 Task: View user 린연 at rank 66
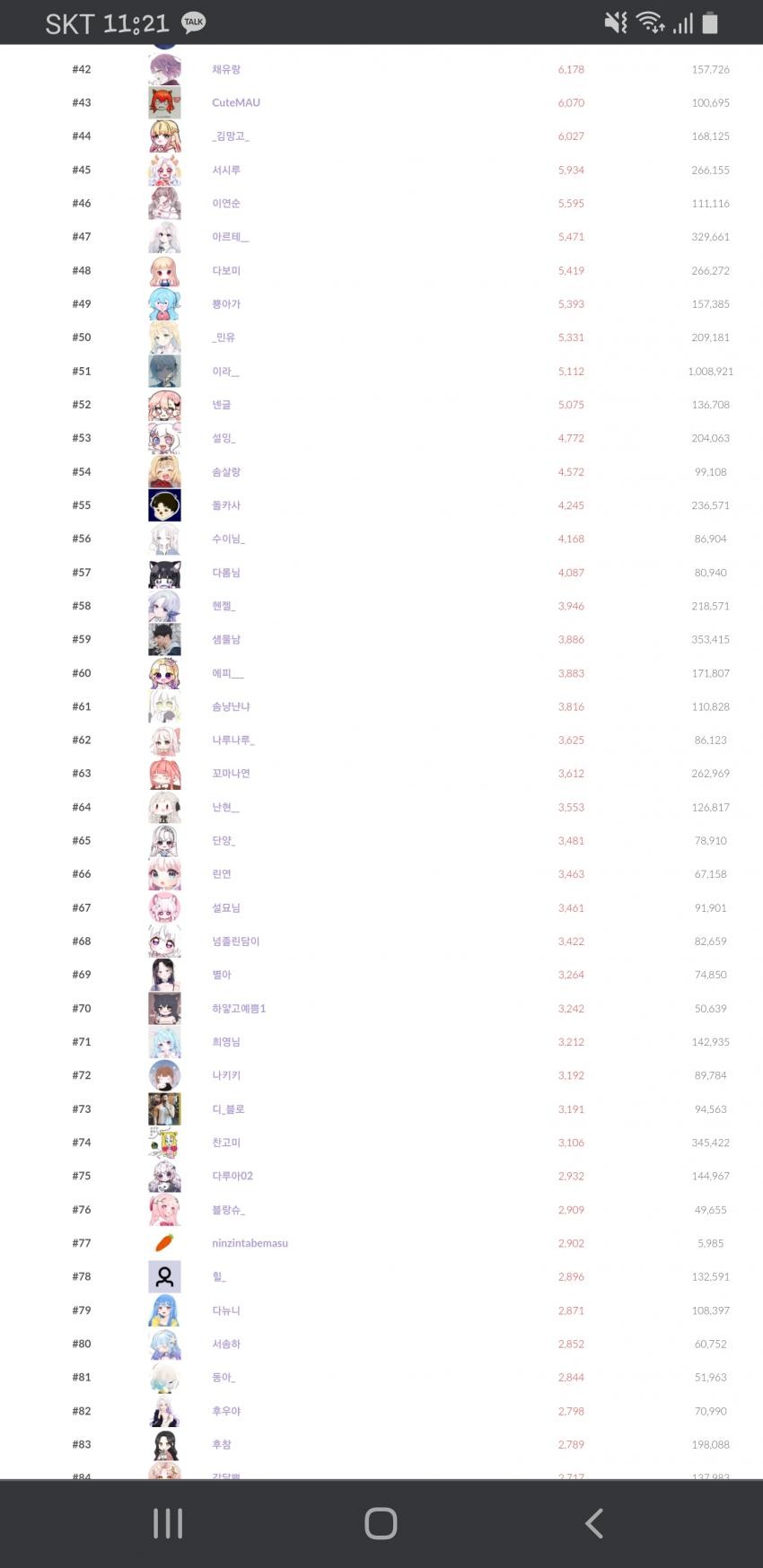pyautogui.click(x=222, y=874)
